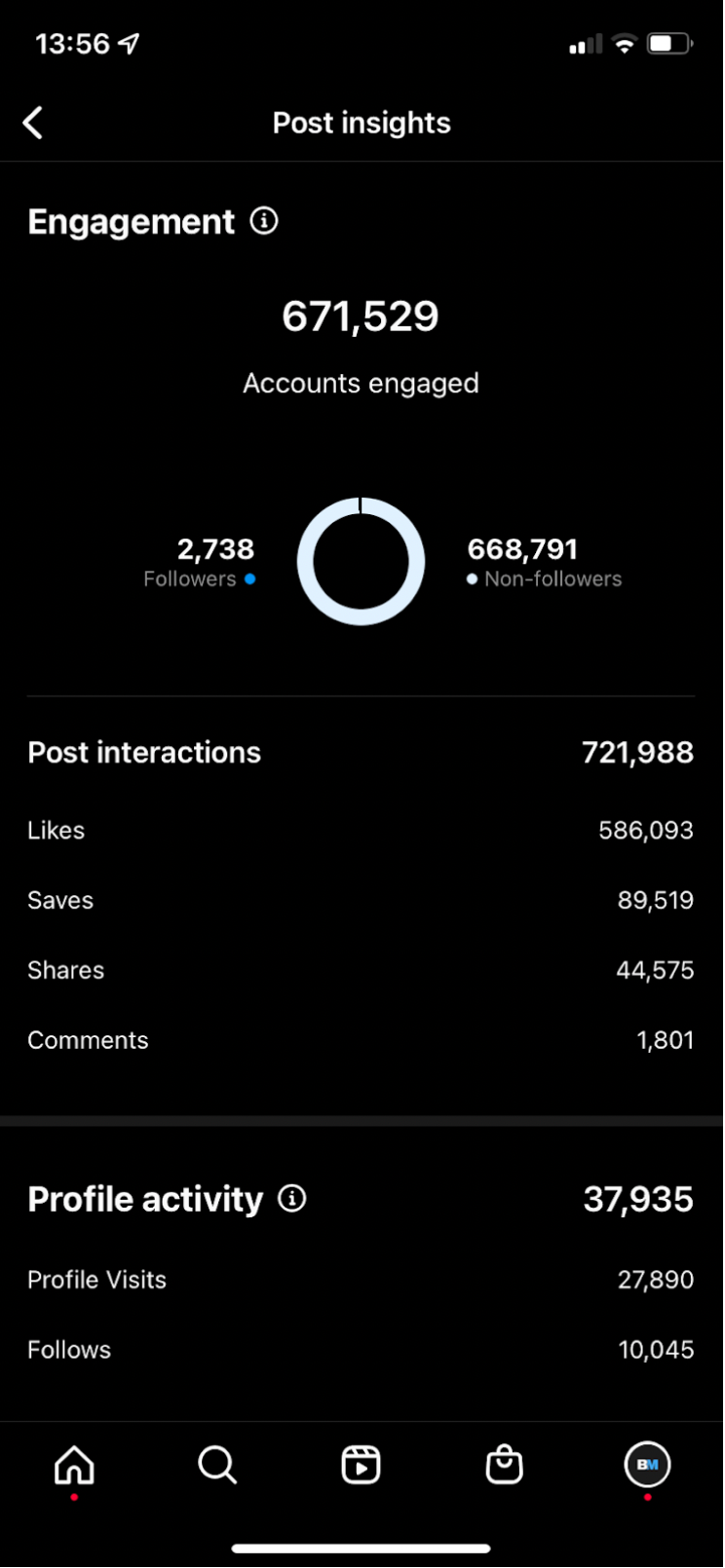Image resolution: width=725 pixels, height=1568 pixels.
Task: Go to the profile tab
Action: tap(647, 1464)
